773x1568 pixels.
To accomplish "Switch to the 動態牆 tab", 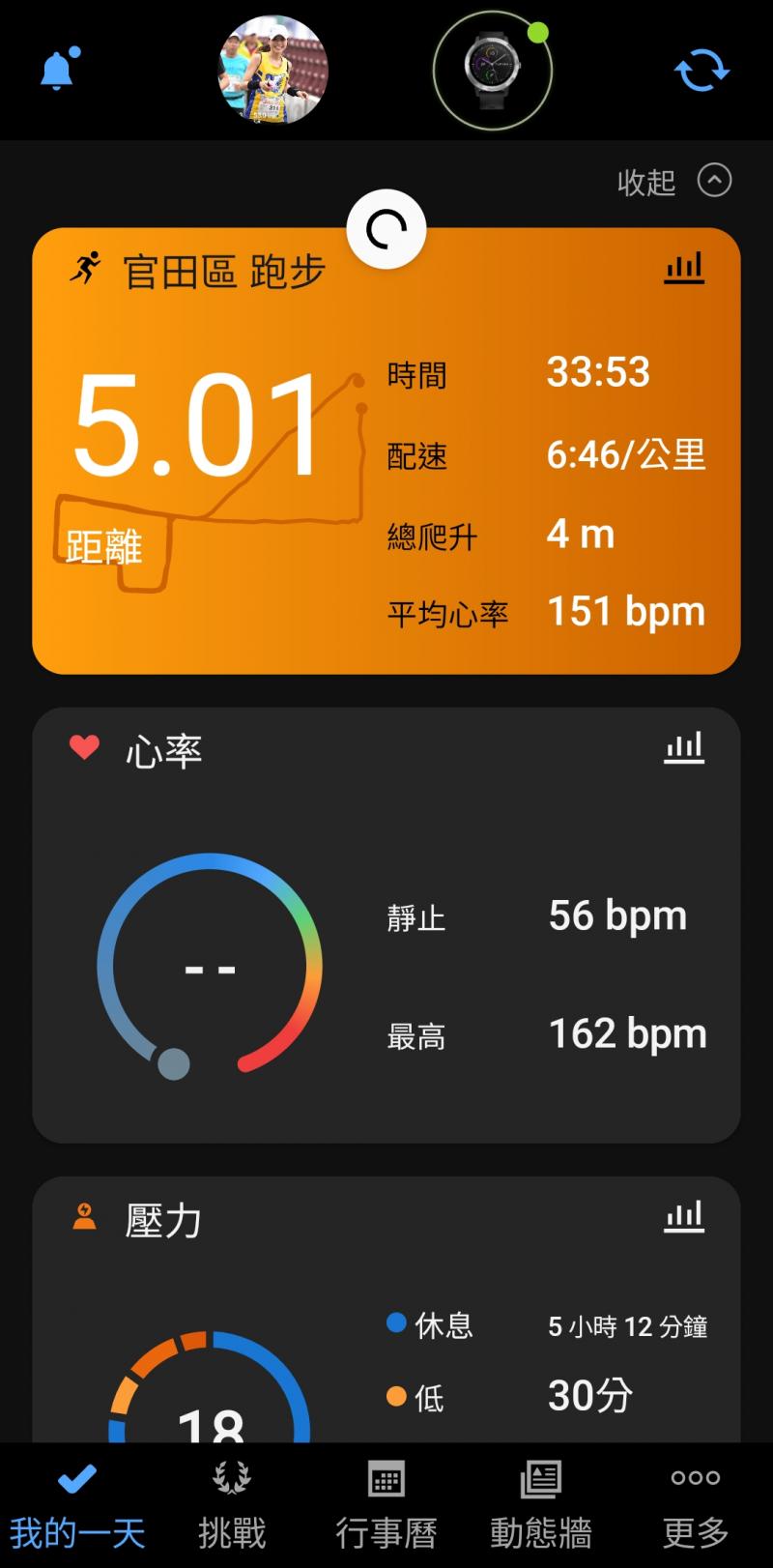I will coord(541,1508).
